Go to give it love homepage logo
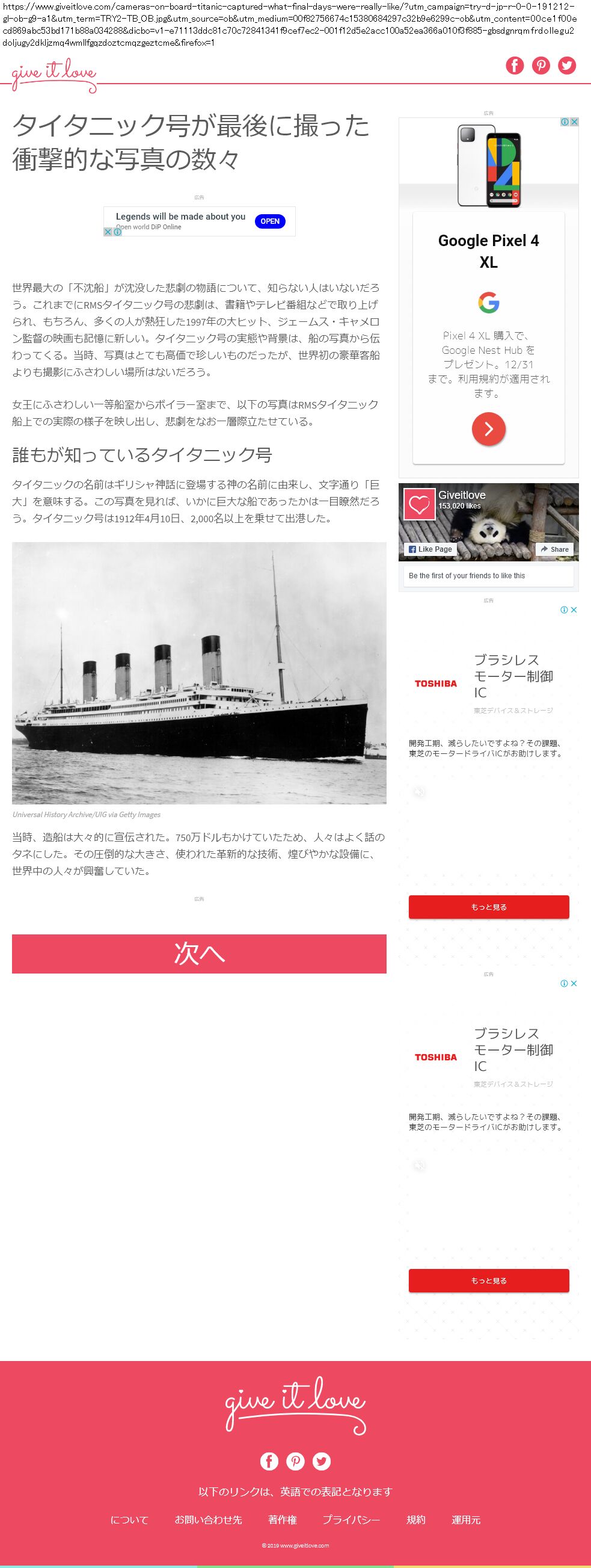Screen dimensions: 591x1568 click(x=54, y=75)
